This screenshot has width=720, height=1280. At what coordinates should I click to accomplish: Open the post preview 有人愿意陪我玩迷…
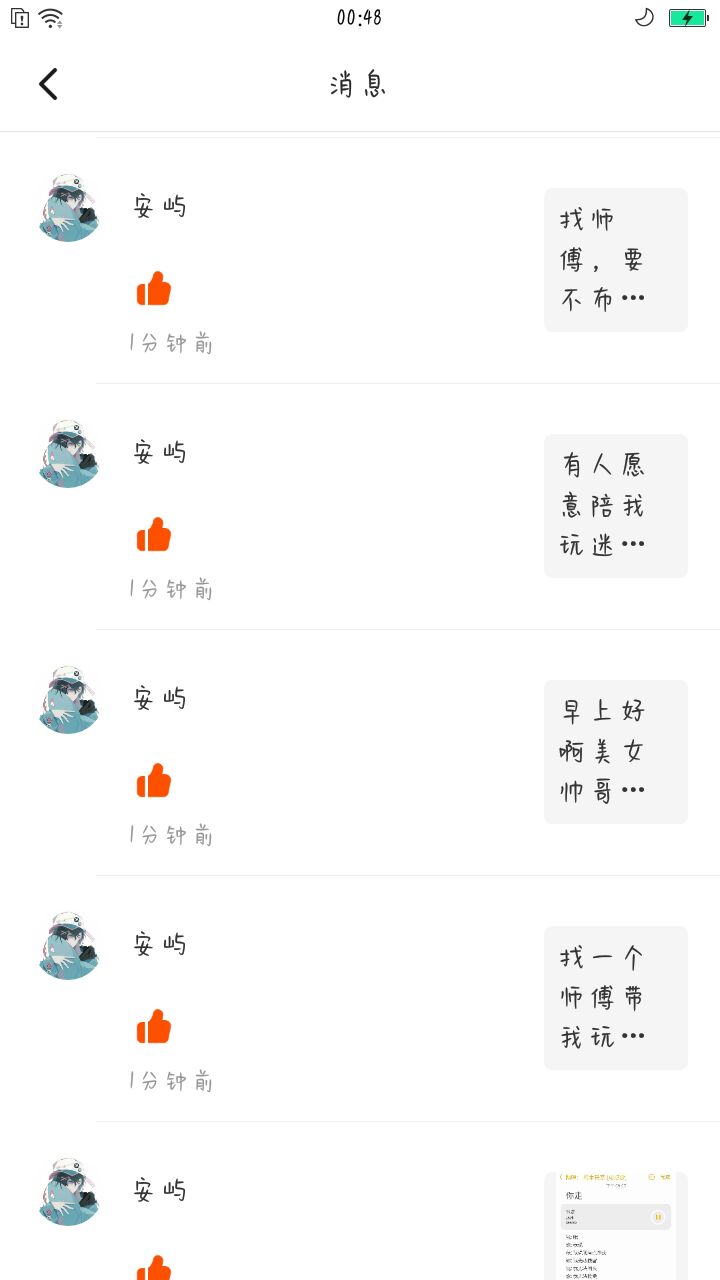pyautogui.click(x=616, y=506)
